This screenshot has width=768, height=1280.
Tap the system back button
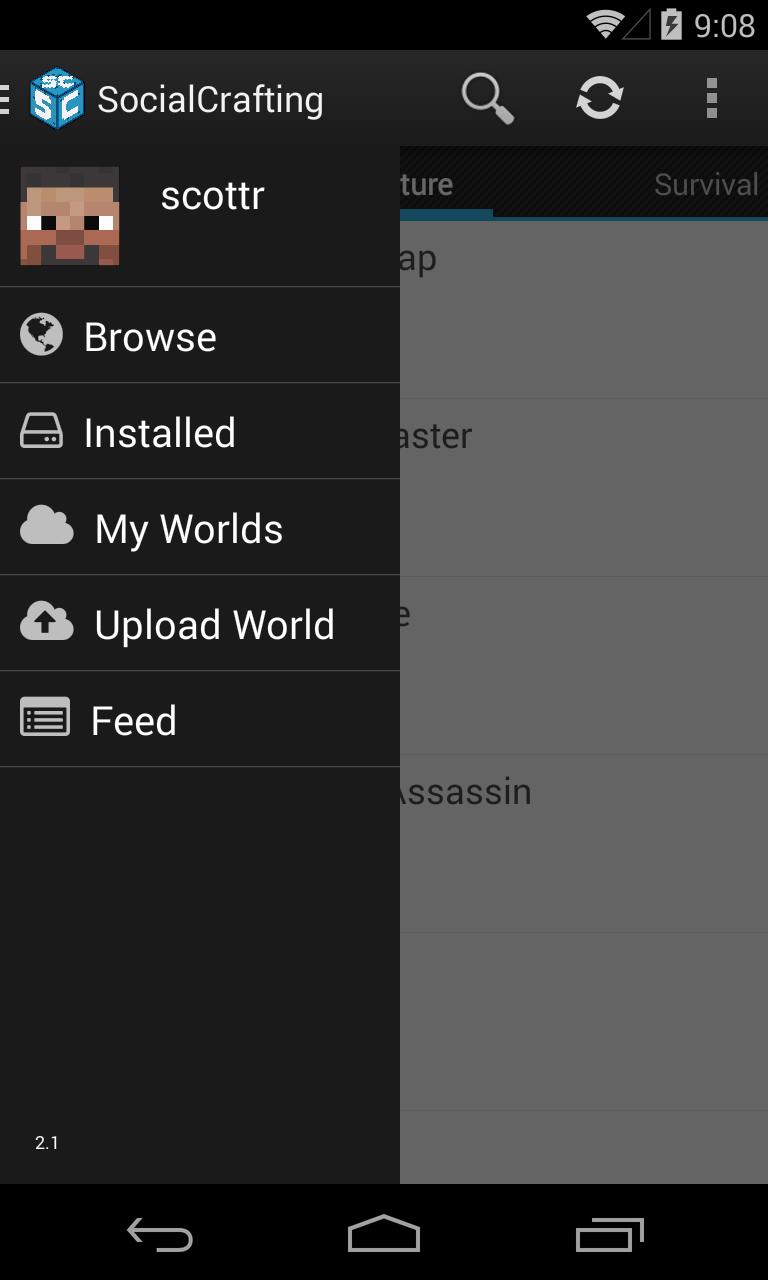click(x=159, y=1234)
